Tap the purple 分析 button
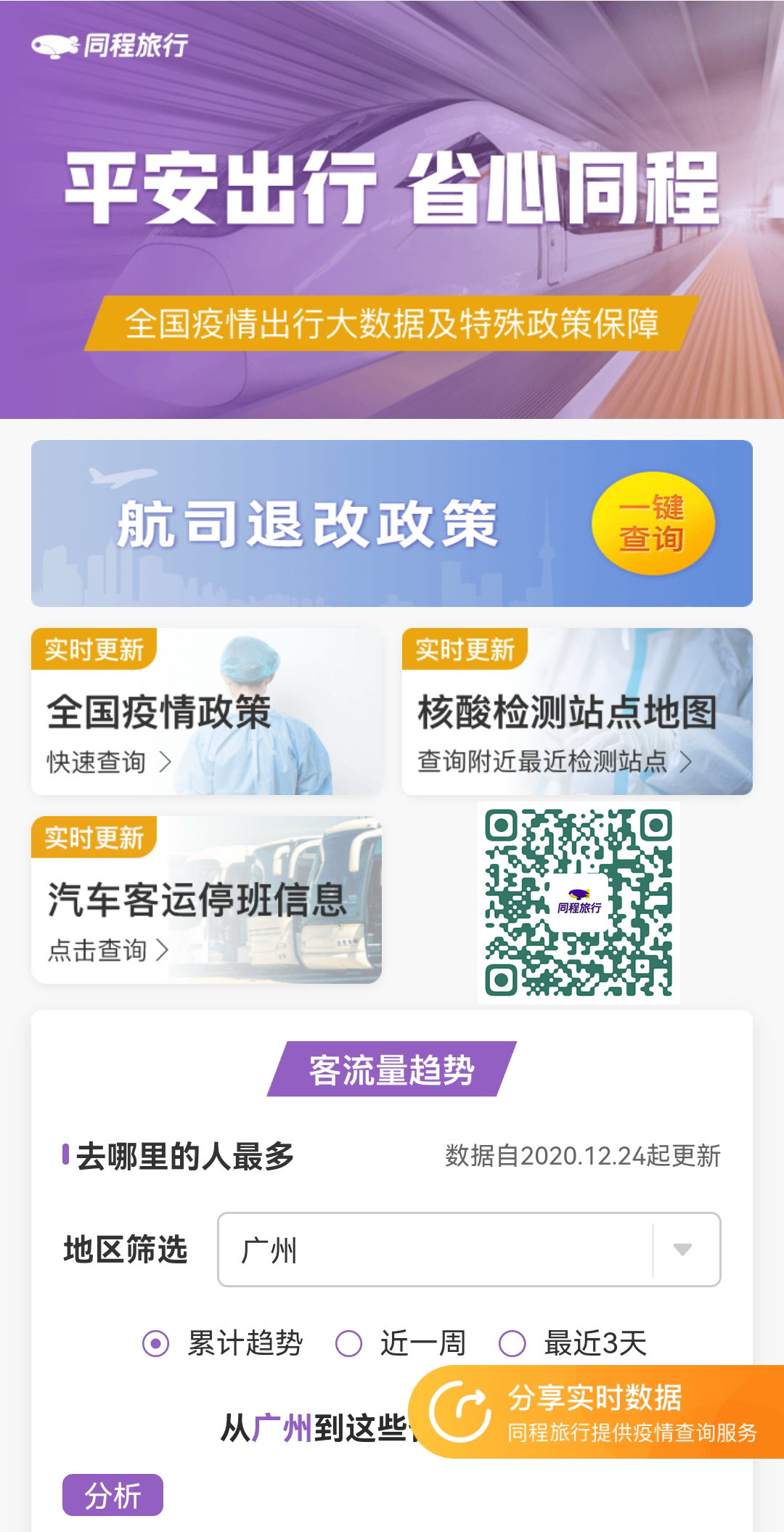This screenshot has width=784, height=1532. (x=113, y=1495)
